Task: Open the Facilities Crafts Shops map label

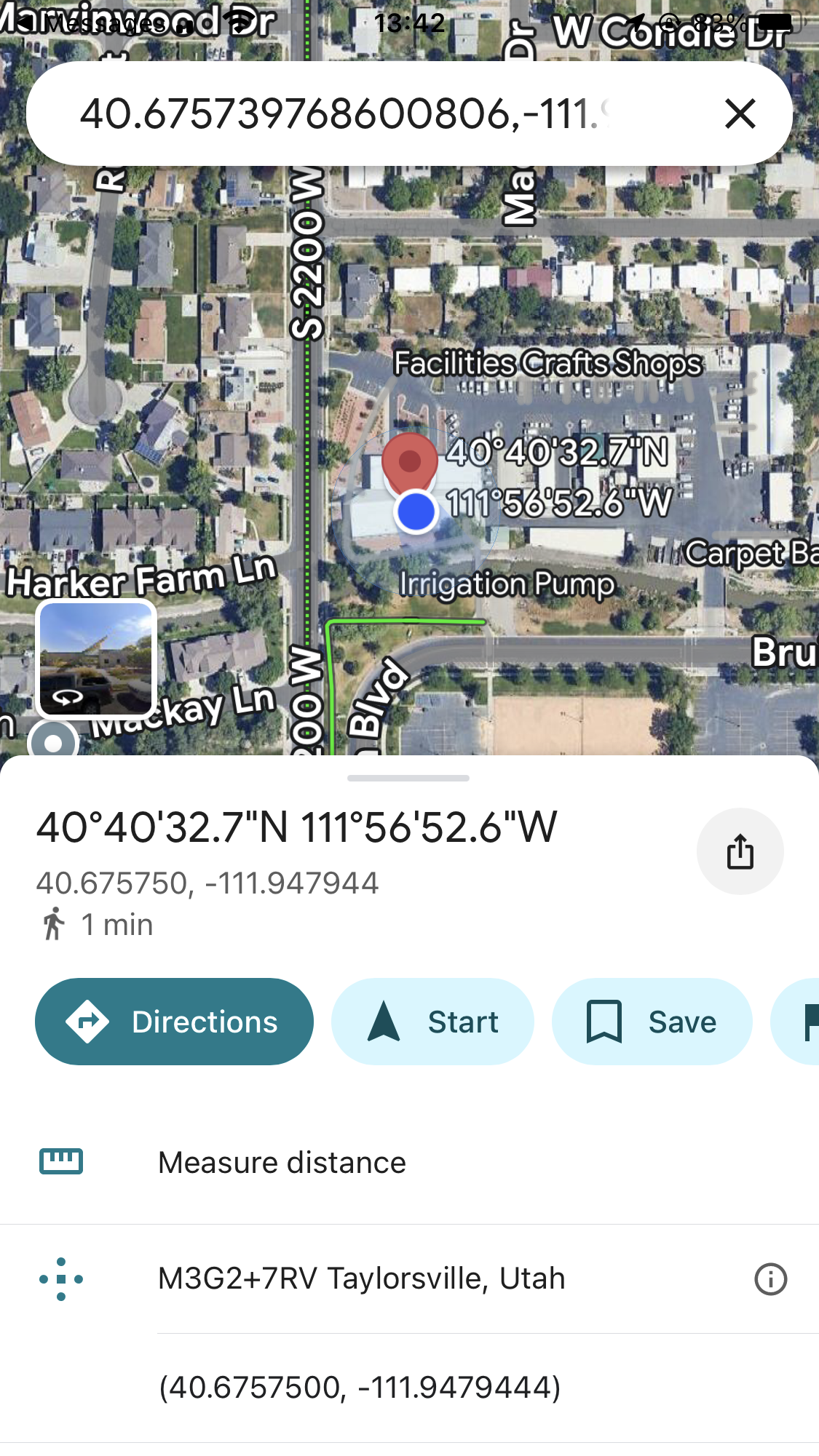Action: pos(547,363)
